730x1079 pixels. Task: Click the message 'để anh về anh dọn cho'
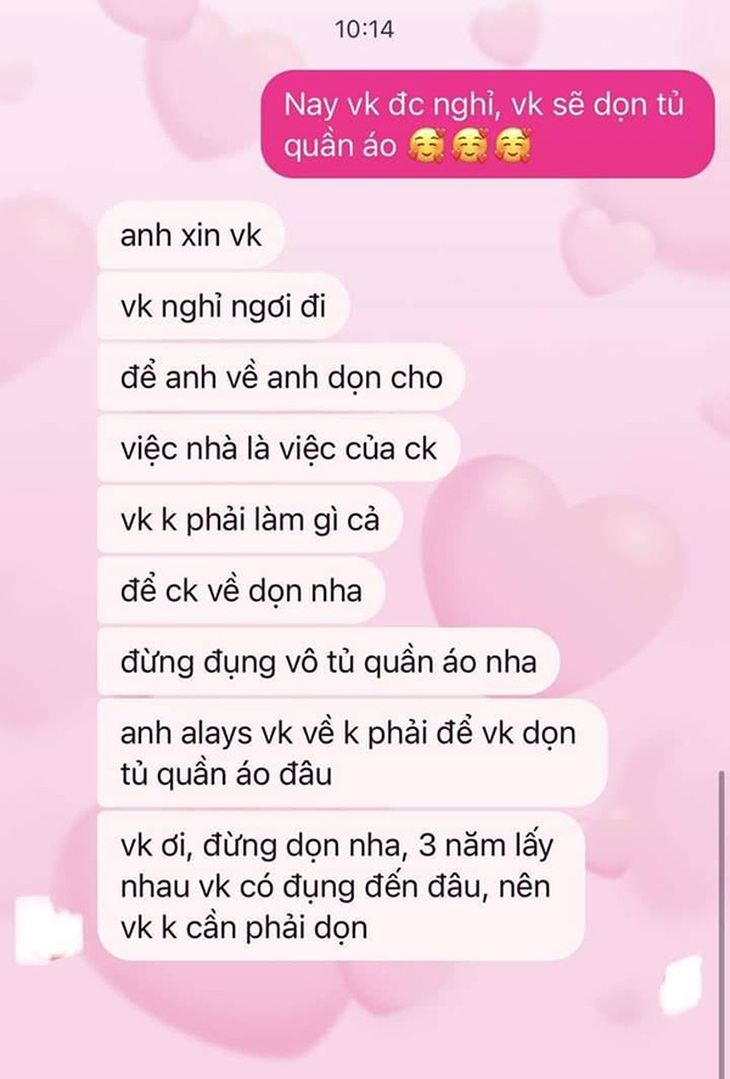284,377
